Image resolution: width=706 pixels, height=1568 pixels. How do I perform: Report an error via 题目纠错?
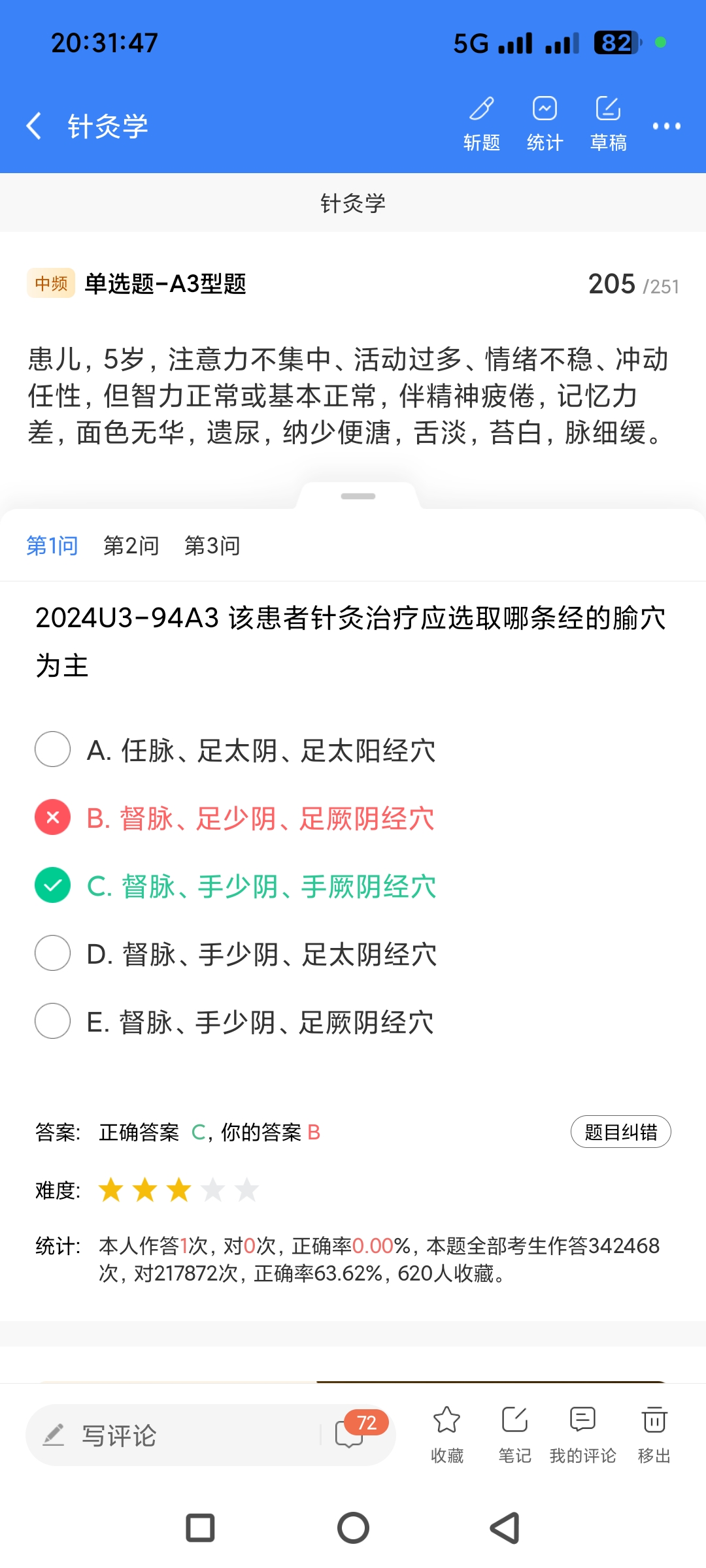(x=620, y=1132)
